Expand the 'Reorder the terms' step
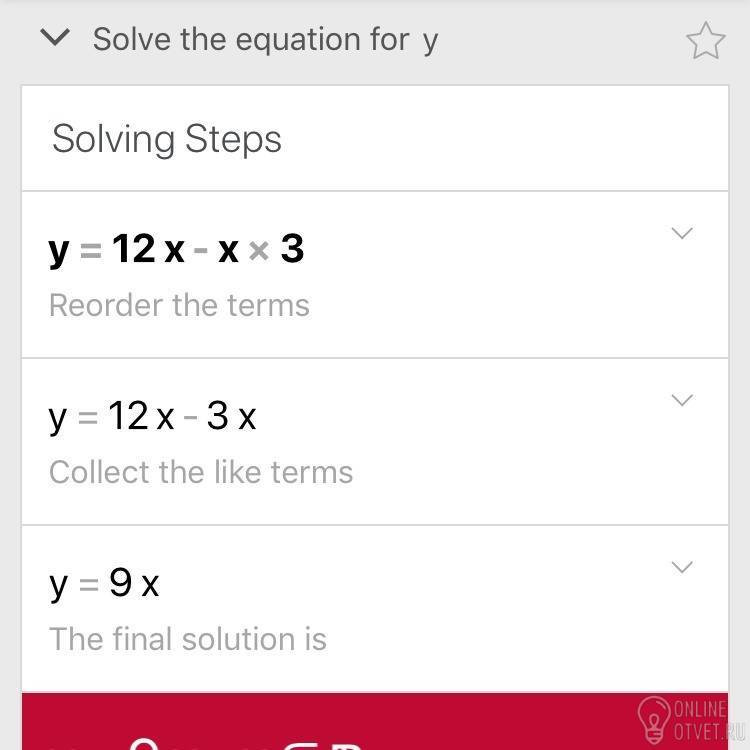 [682, 234]
